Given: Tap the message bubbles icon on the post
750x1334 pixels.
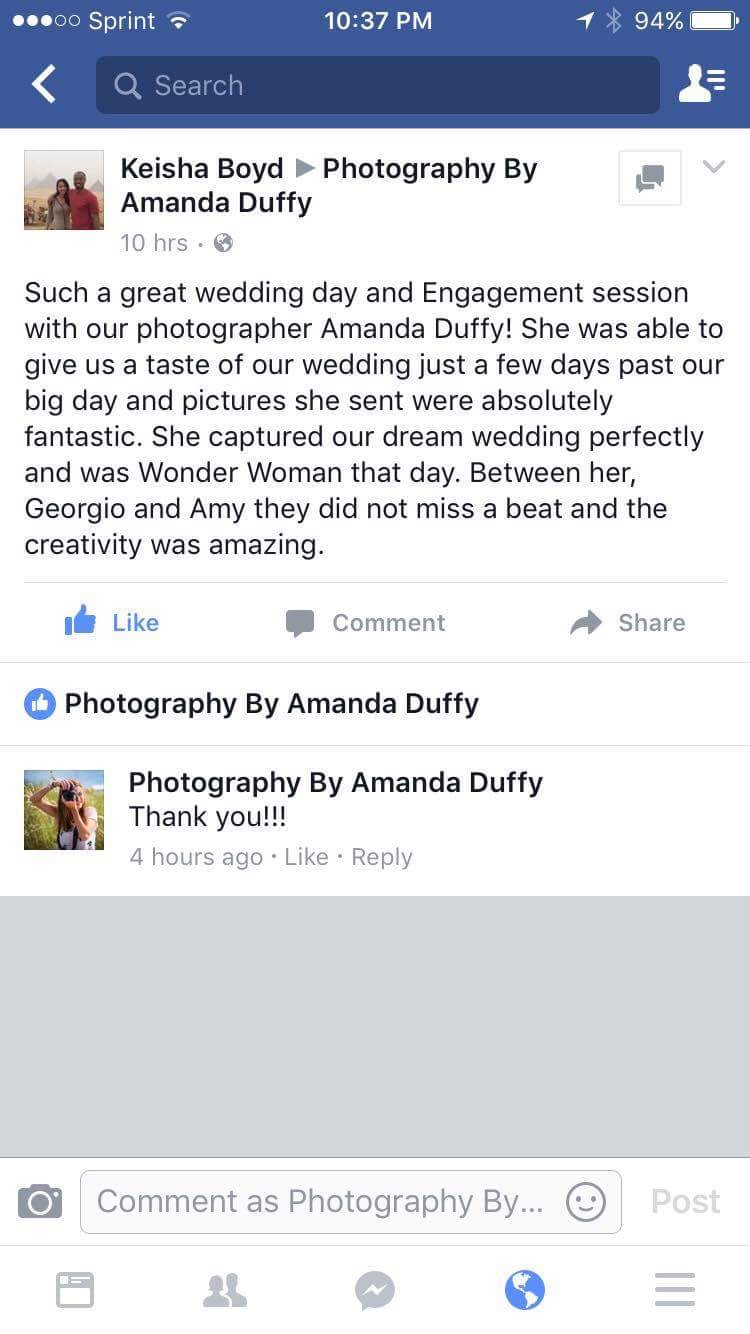Looking at the screenshot, I should pyautogui.click(x=650, y=178).
